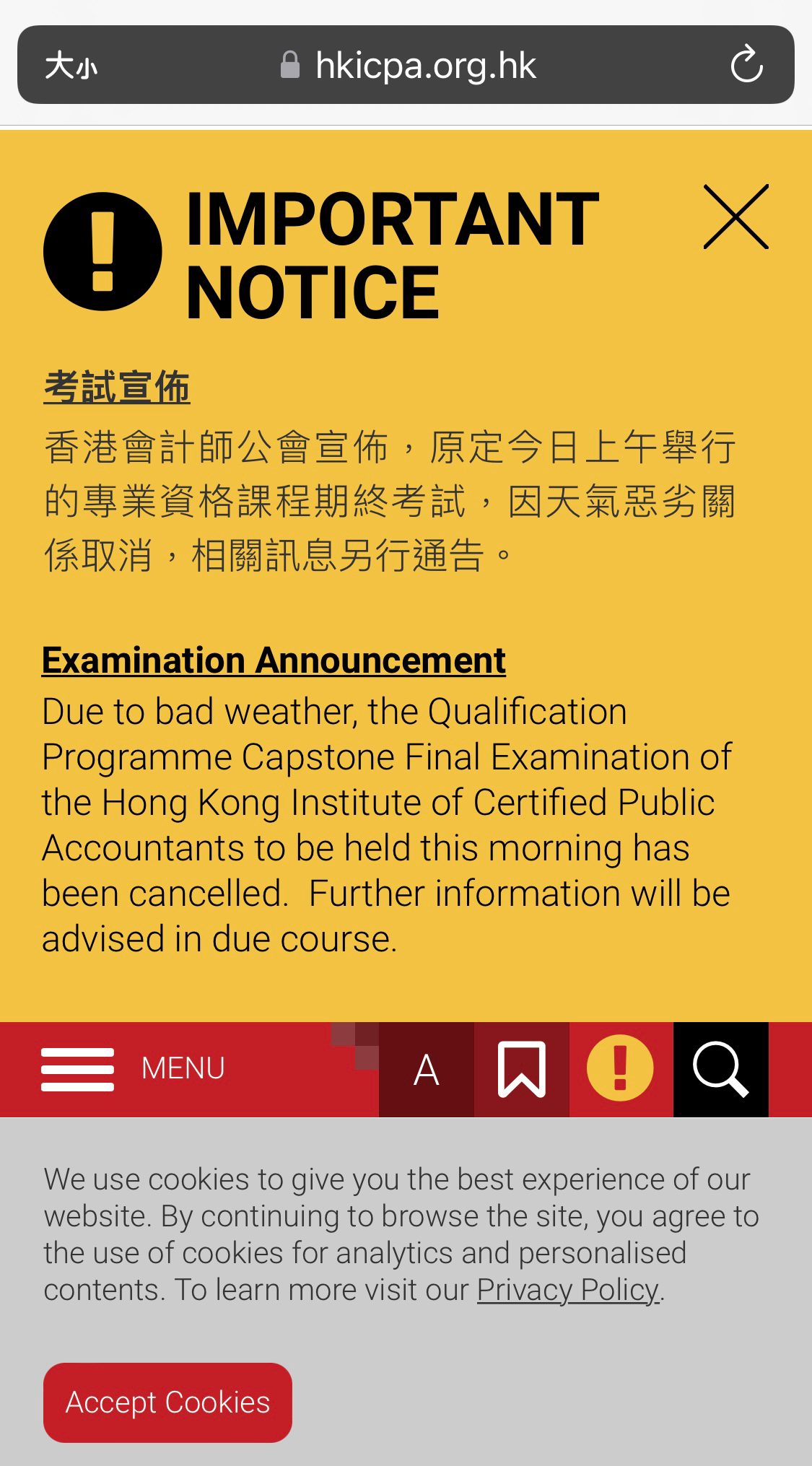This screenshot has height=1466, width=812.
Task: Close the Important Notice banner
Action: click(735, 217)
